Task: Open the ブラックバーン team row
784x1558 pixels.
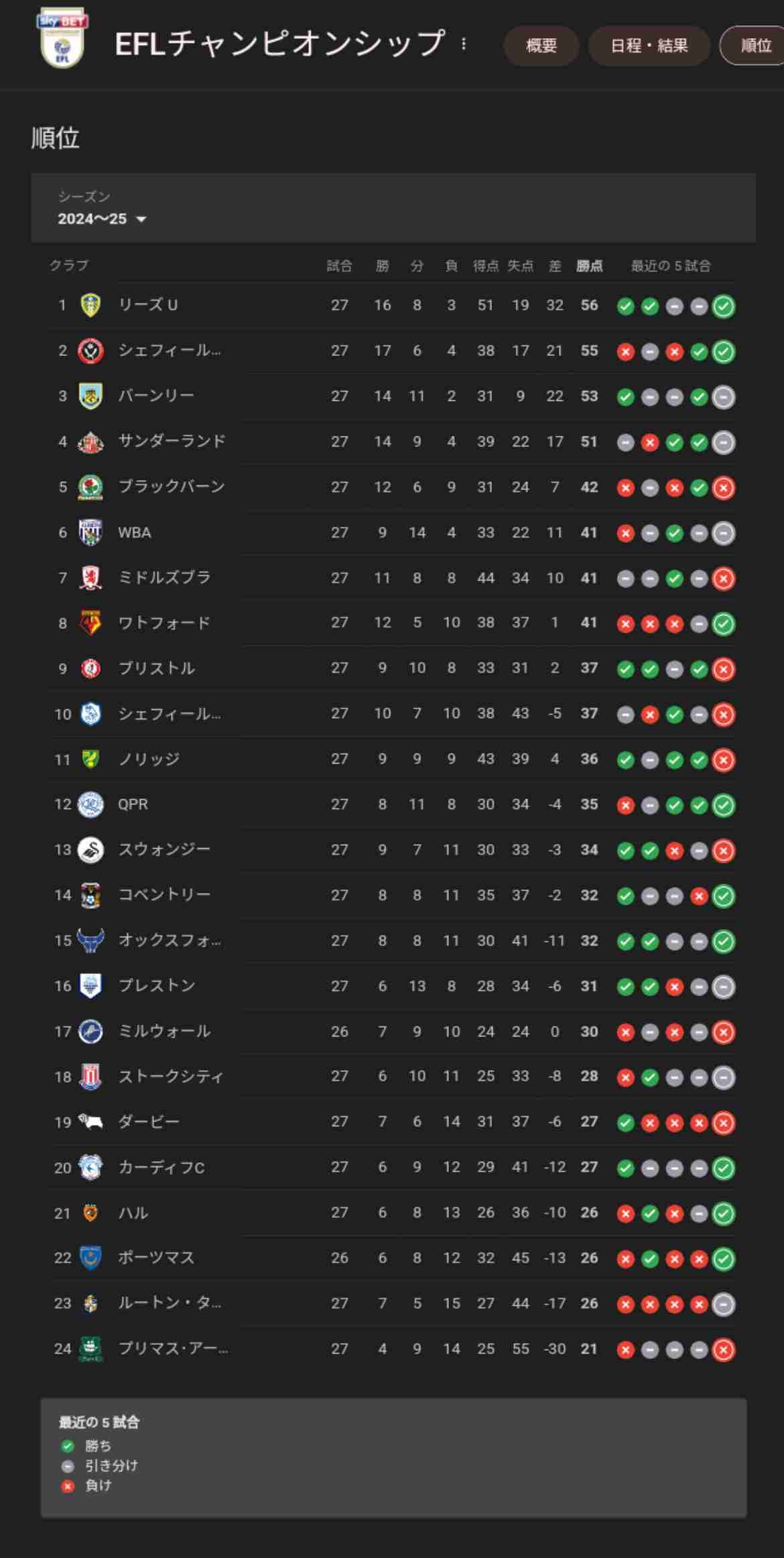Action: tap(172, 487)
